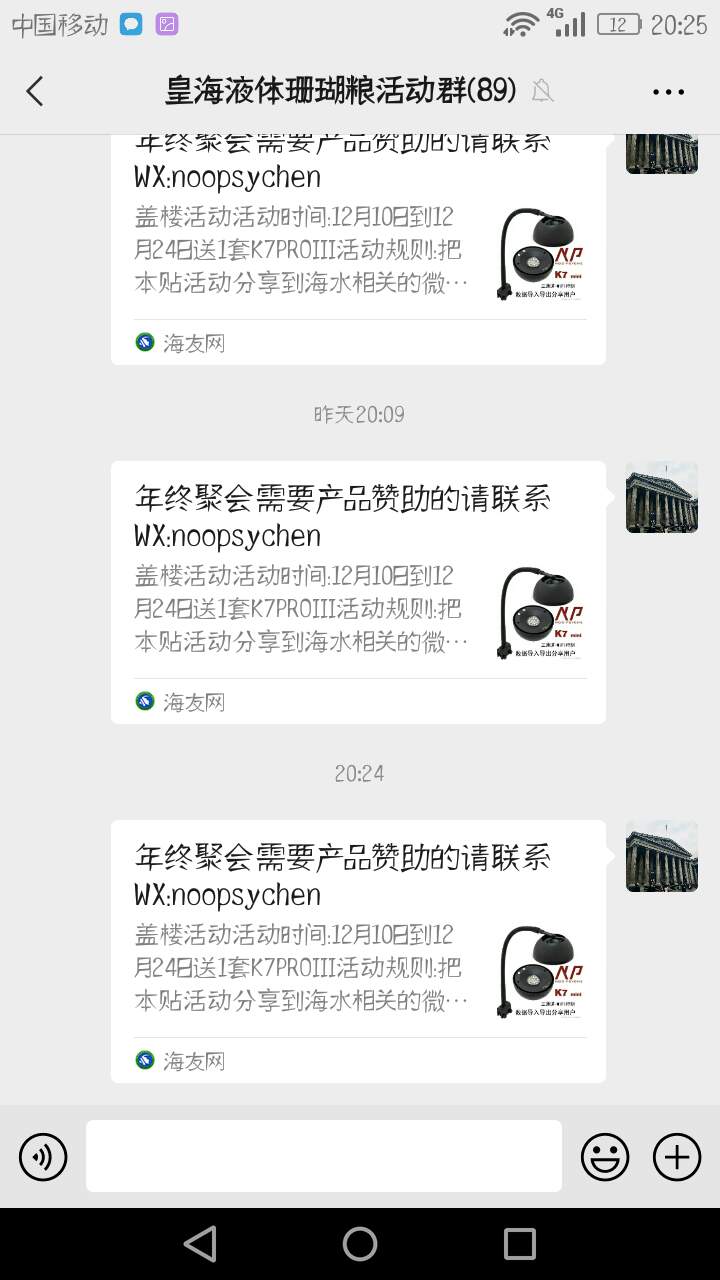View sender avatar beside the 昨天 20:09 message
Image resolution: width=720 pixels, height=1280 pixels.
pyautogui.click(x=661, y=497)
